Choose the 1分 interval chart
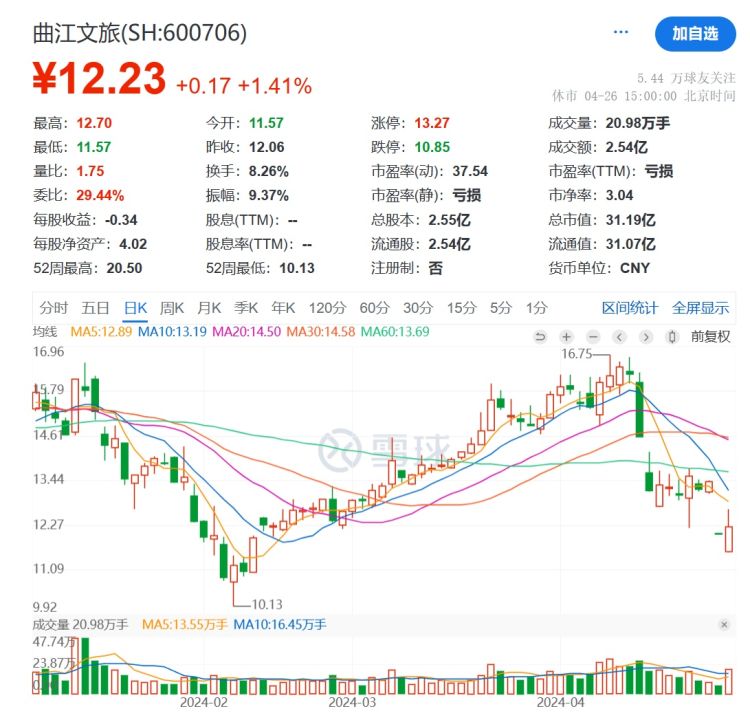The image size is (750, 720). 537,308
